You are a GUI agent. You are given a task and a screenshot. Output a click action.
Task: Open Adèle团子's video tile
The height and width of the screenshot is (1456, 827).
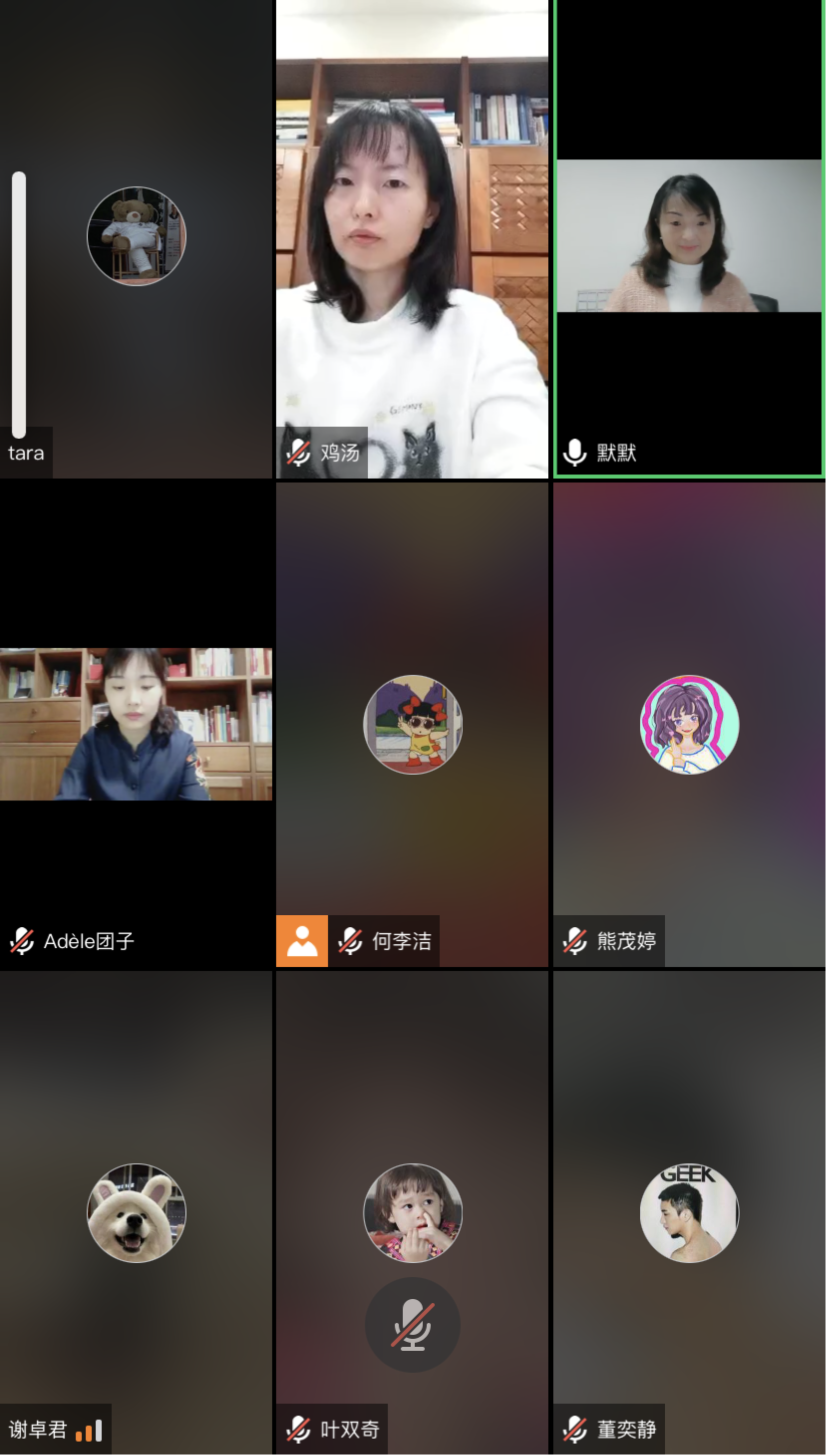point(136,724)
